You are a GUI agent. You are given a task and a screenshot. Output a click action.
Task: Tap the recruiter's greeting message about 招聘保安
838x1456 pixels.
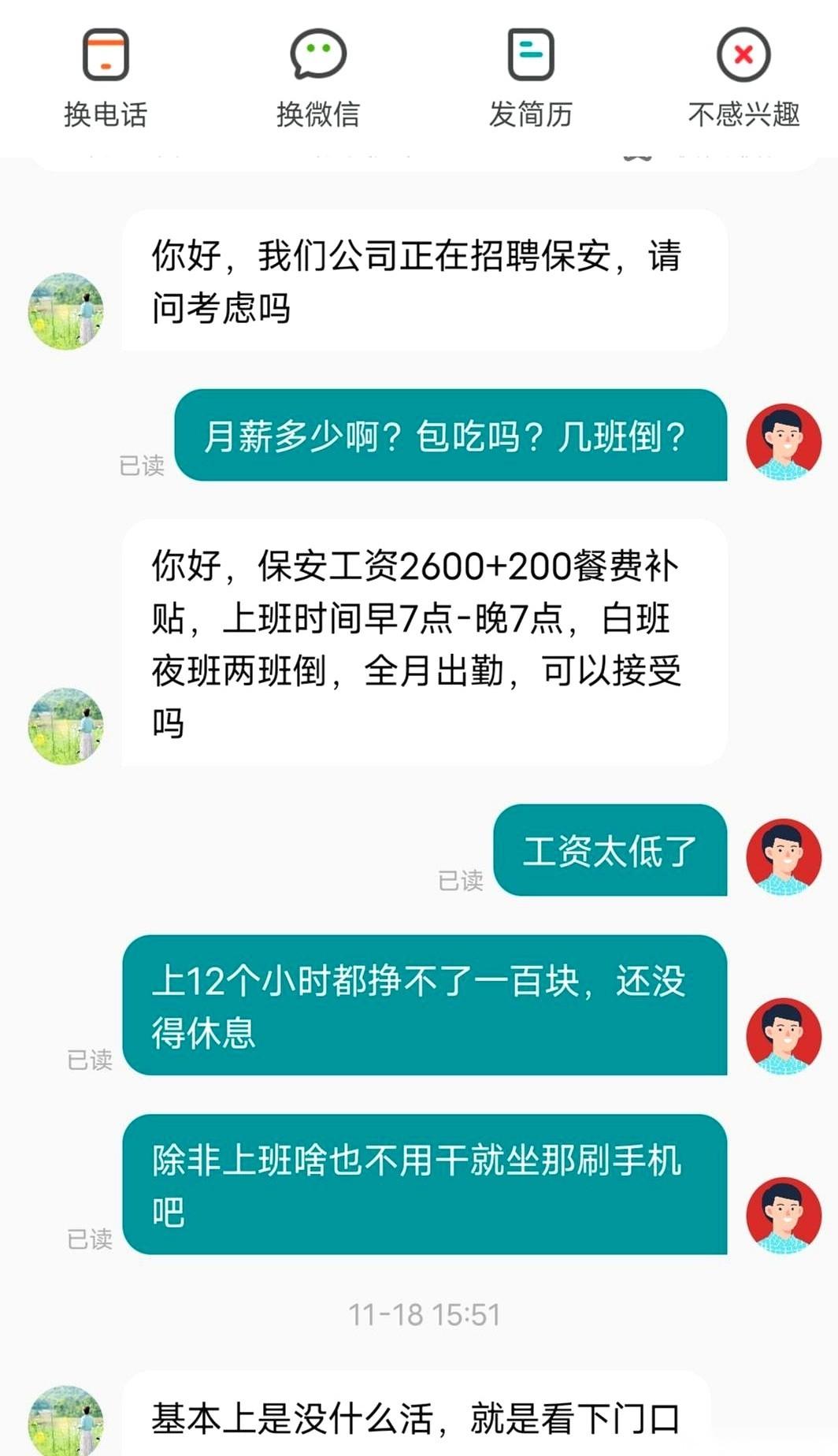[425, 280]
